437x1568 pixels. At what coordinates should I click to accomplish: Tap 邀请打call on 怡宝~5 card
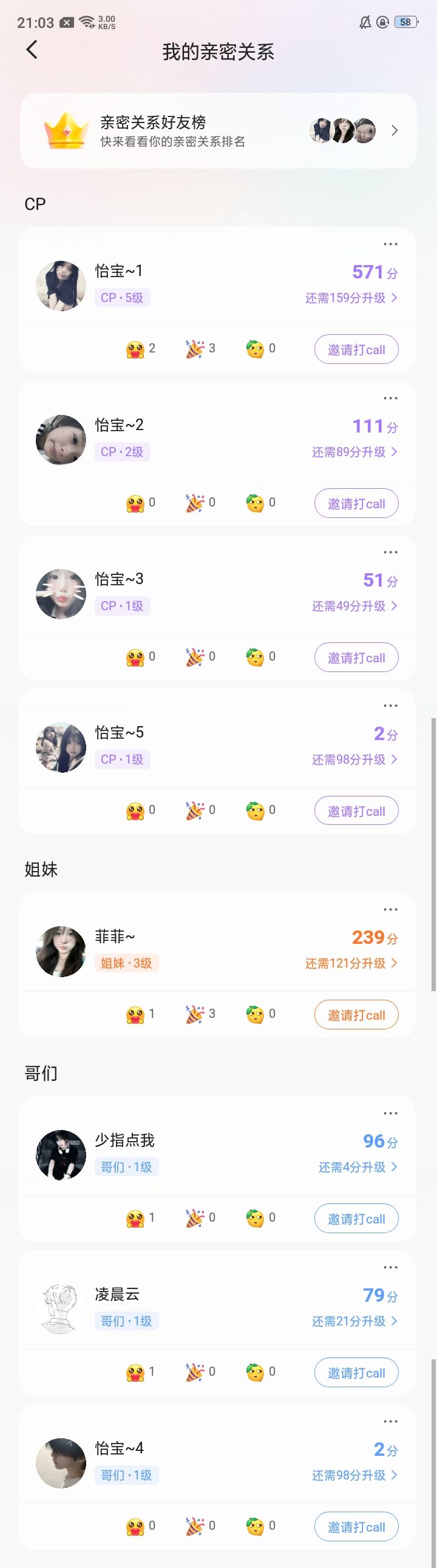pyautogui.click(x=356, y=811)
